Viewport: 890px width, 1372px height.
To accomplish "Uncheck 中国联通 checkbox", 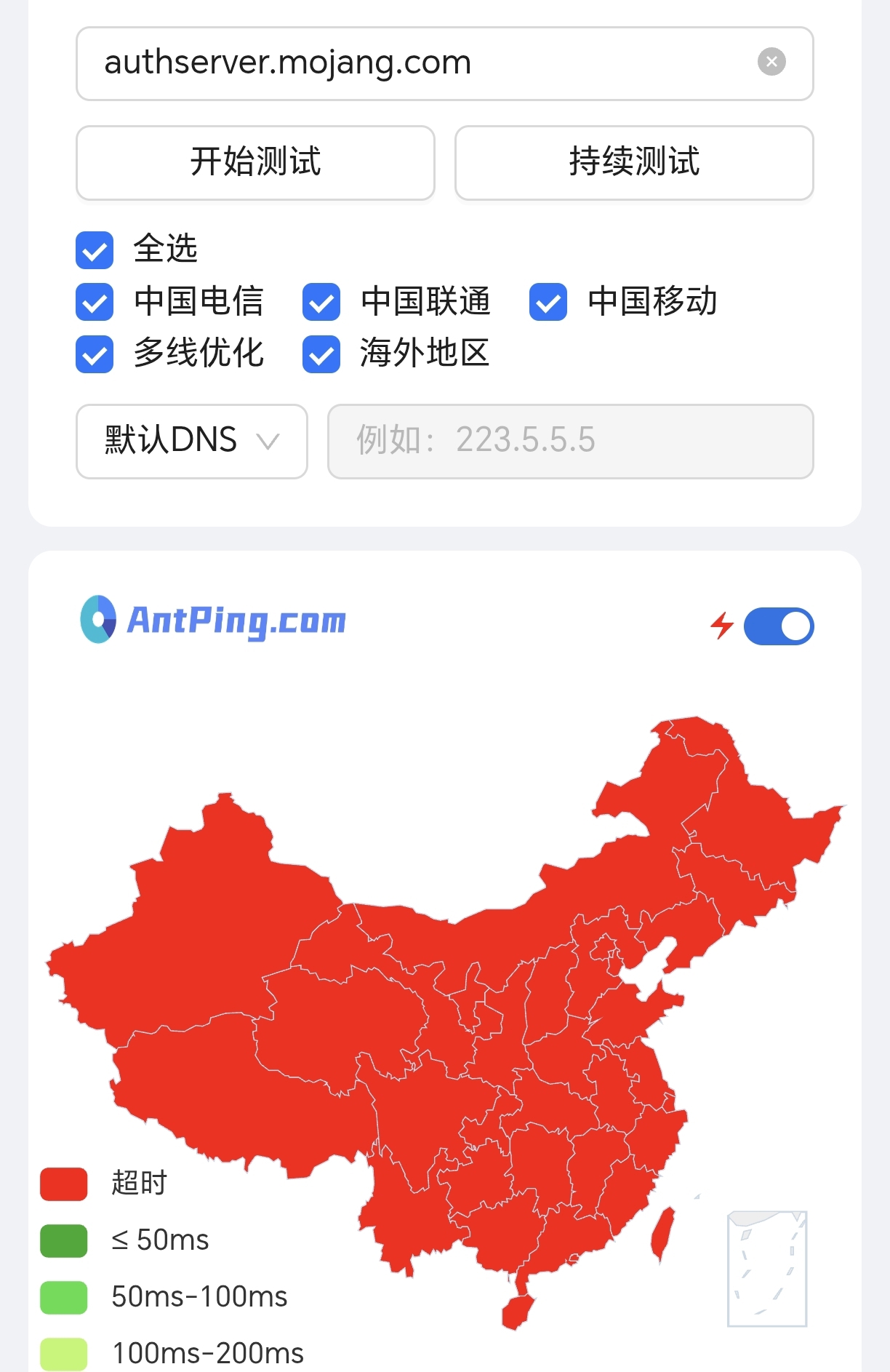I will pyautogui.click(x=321, y=302).
